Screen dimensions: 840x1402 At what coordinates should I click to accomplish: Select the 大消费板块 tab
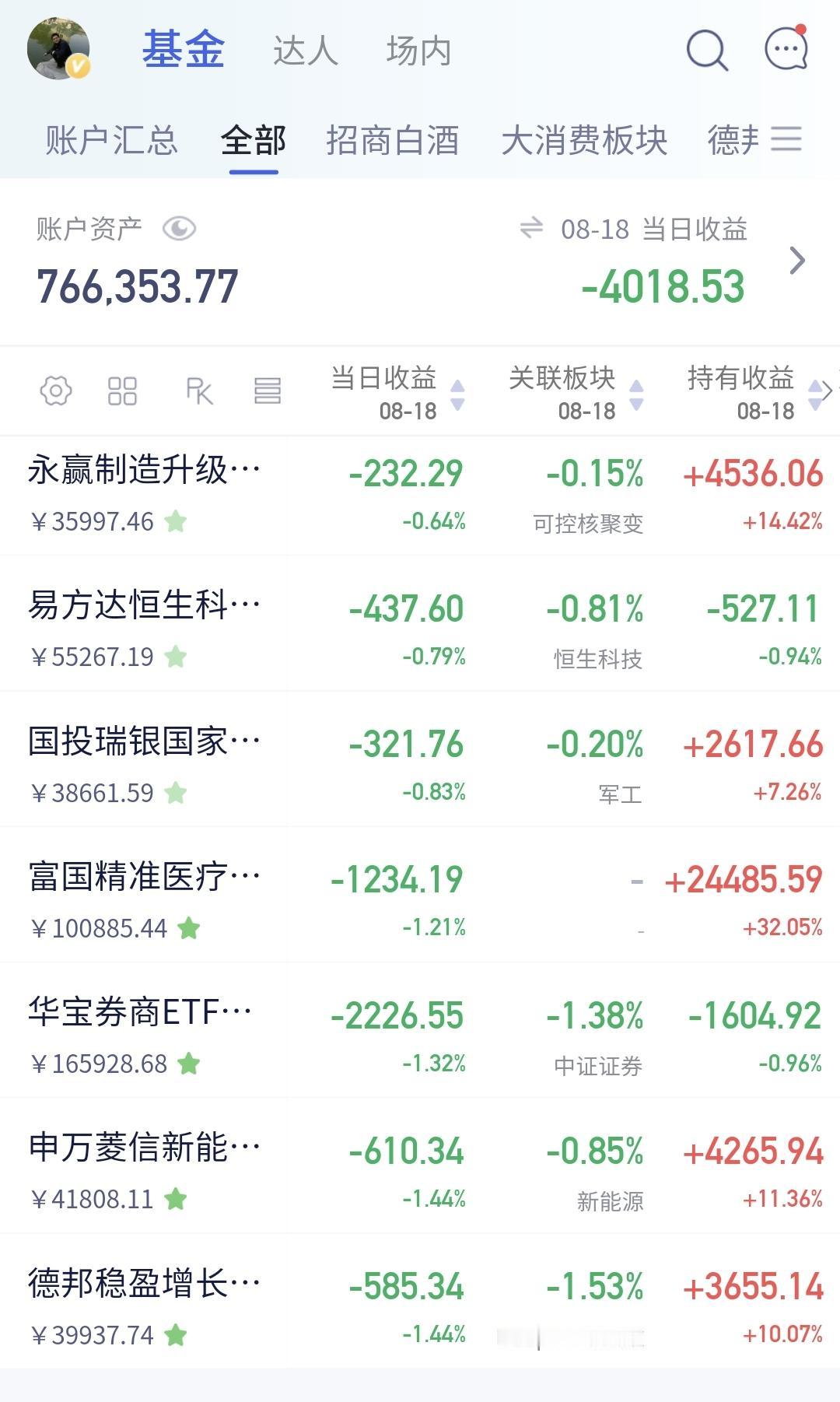coord(584,141)
